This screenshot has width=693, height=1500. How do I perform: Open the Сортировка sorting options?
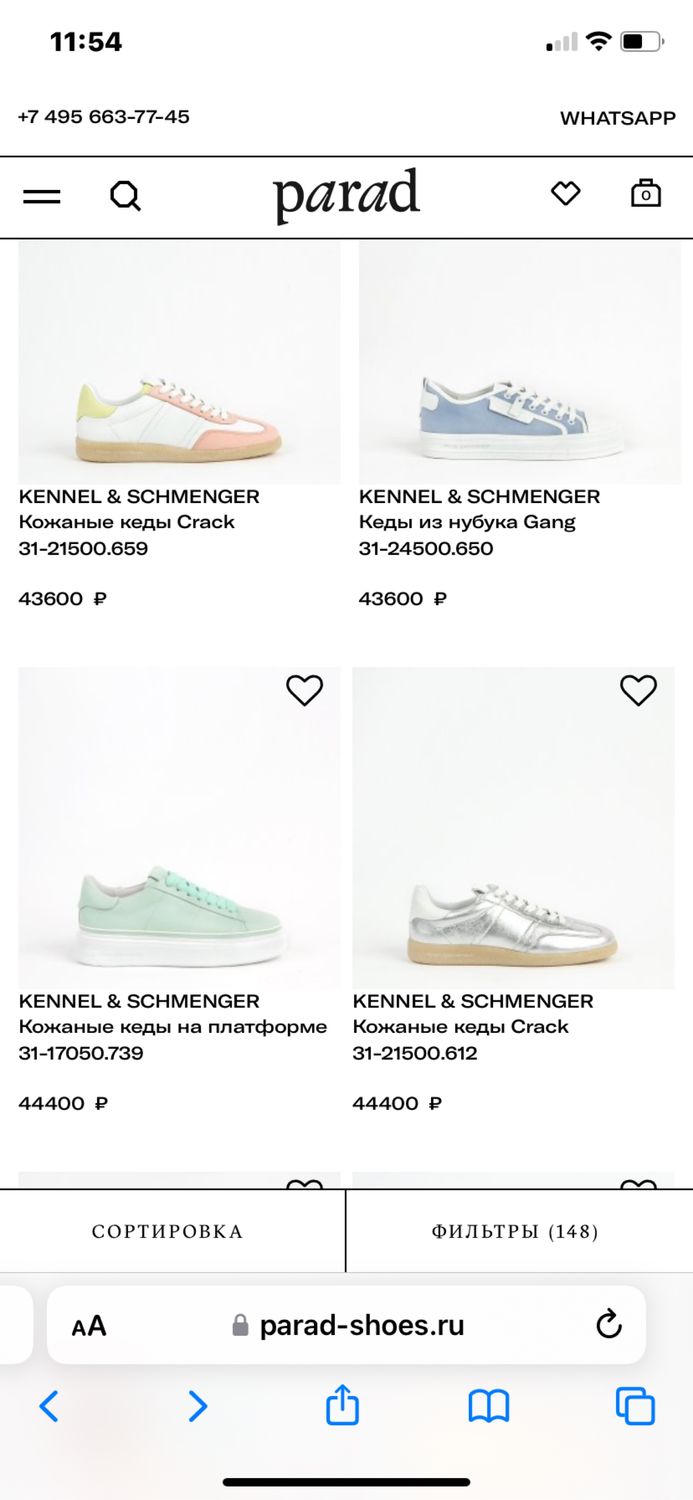coord(168,1231)
